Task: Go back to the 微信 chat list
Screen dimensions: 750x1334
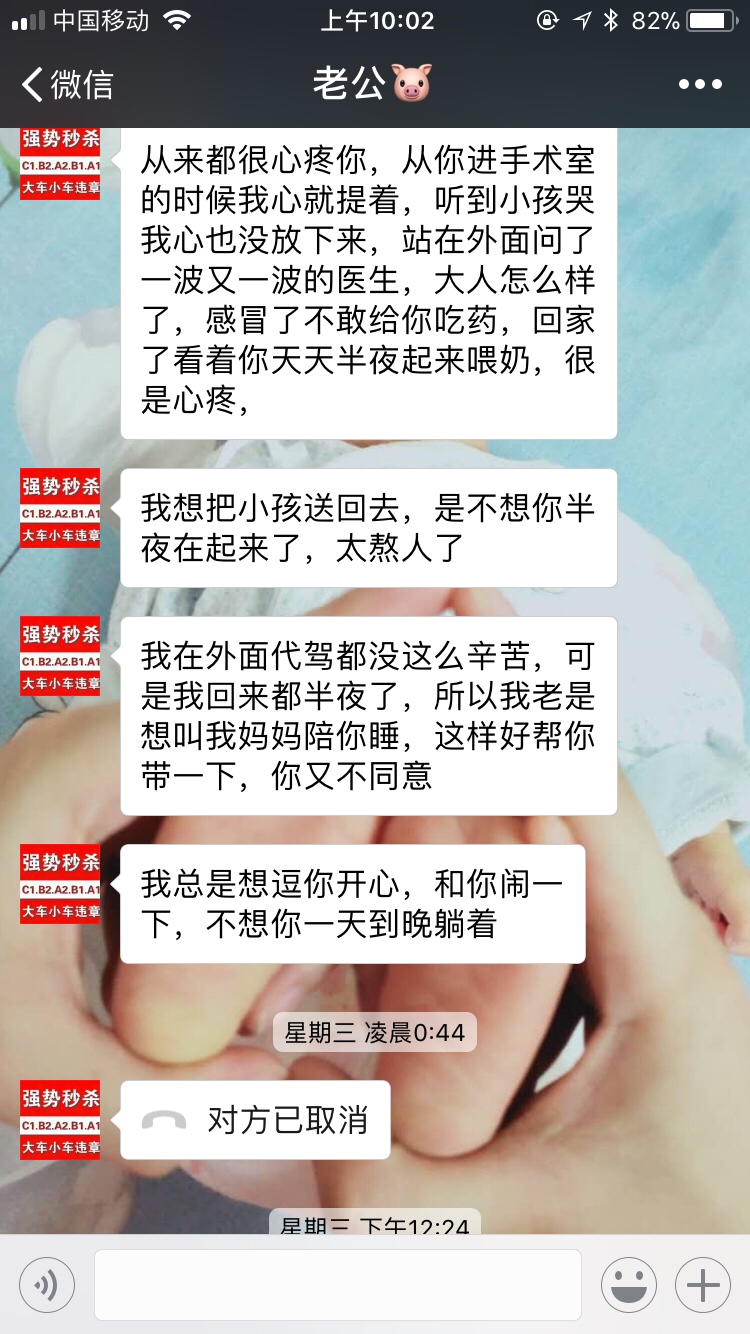Action: click(66, 84)
